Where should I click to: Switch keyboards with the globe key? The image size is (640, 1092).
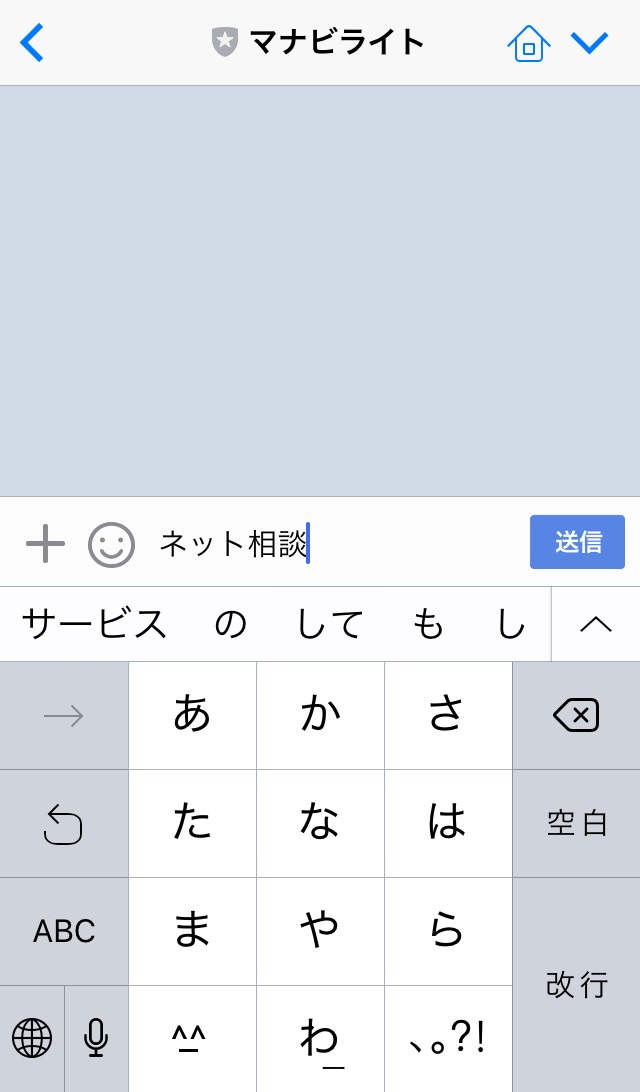(32, 1038)
